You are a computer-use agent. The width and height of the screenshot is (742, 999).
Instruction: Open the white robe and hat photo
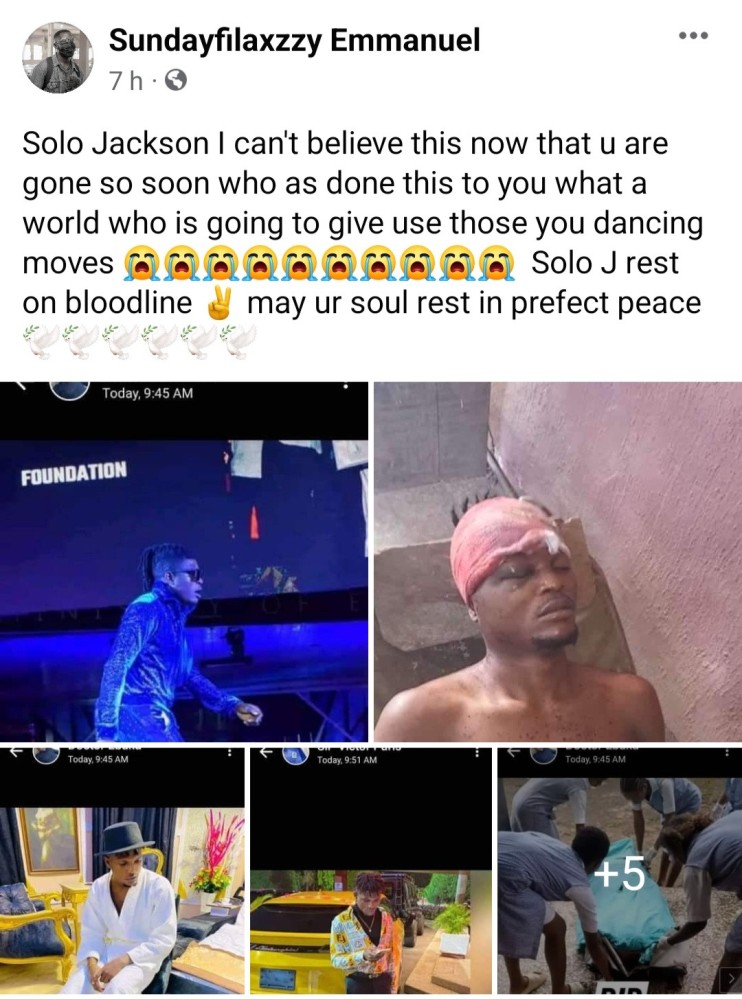(122, 870)
